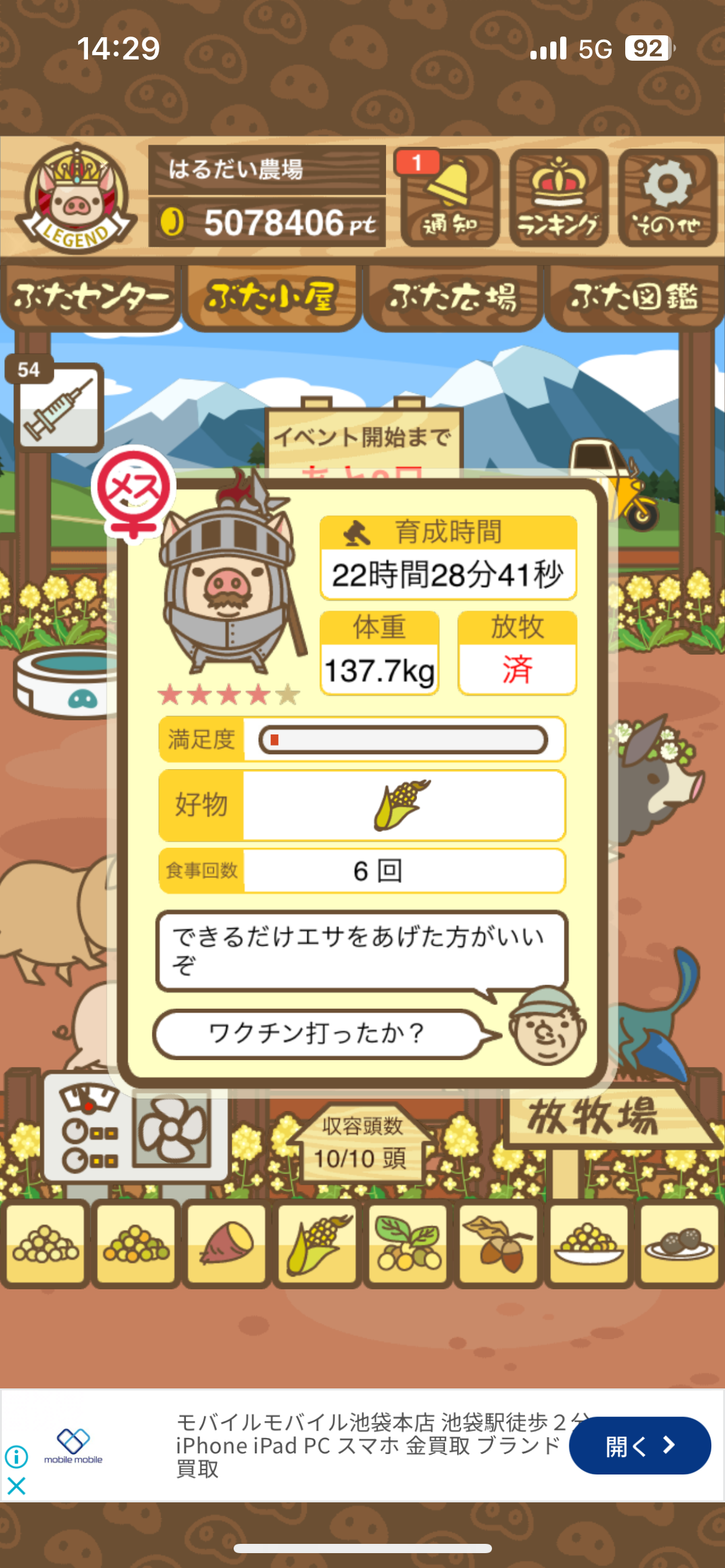Feed the sweet potato to the pig
The width and height of the screenshot is (725, 1568).
pos(227,1244)
